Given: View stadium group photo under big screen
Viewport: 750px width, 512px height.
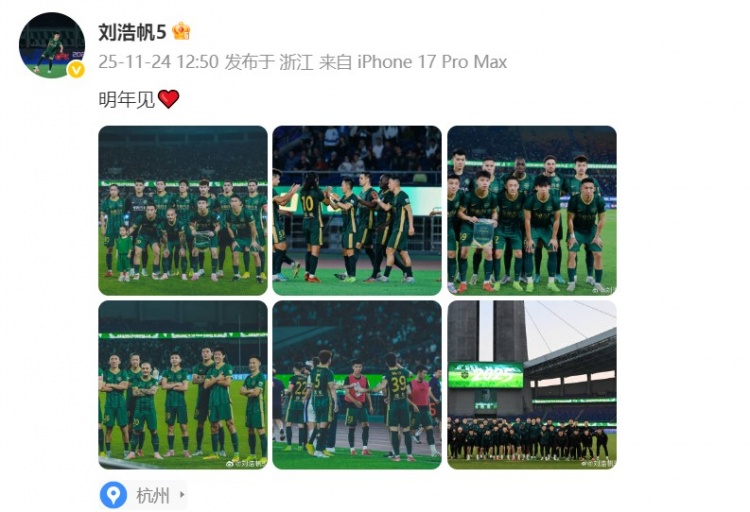Looking at the screenshot, I should coord(531,384).
